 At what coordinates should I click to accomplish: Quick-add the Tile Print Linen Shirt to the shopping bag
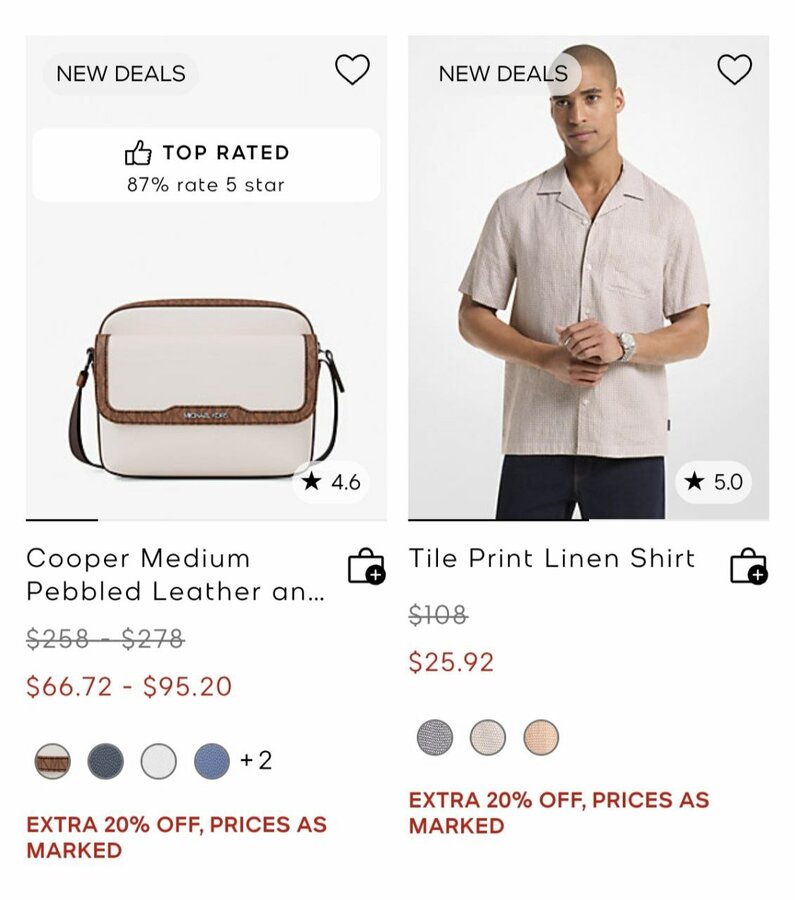(x=748, y=566)
